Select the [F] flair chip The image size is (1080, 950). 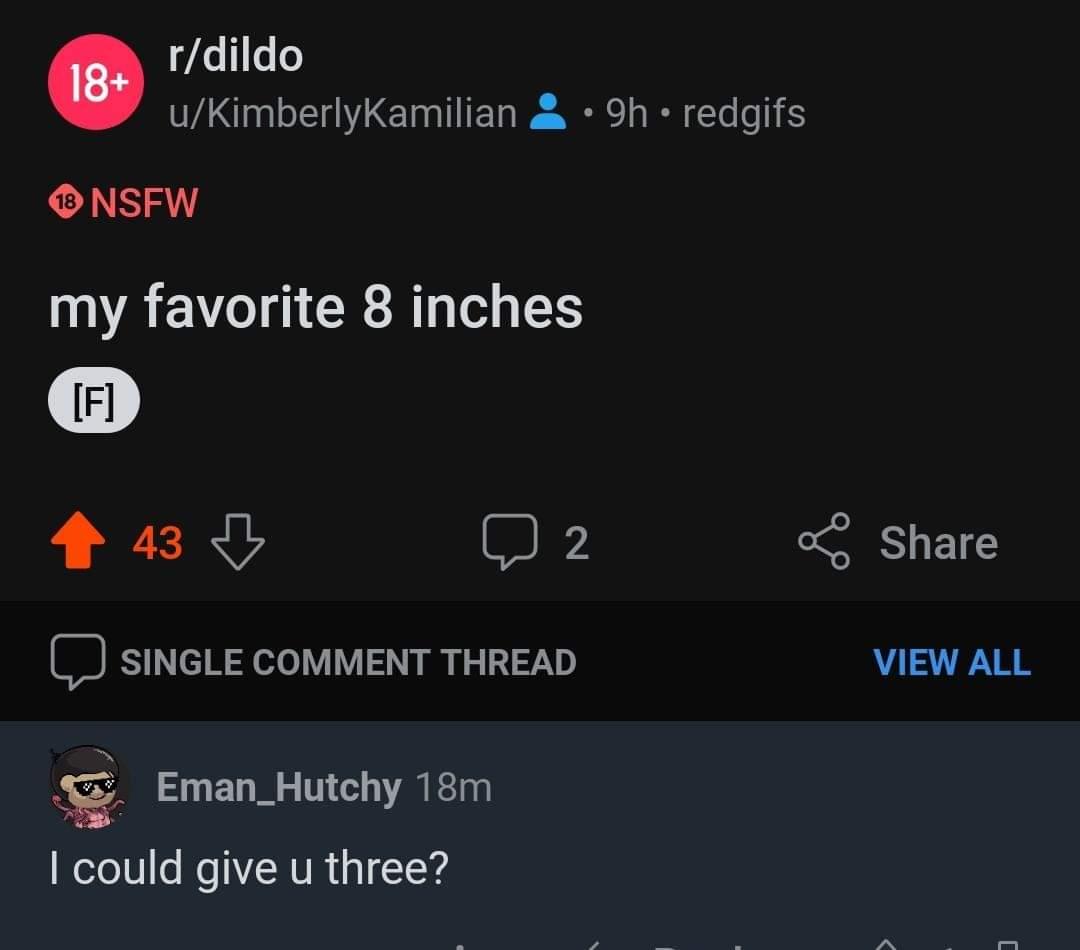point(94,402)
